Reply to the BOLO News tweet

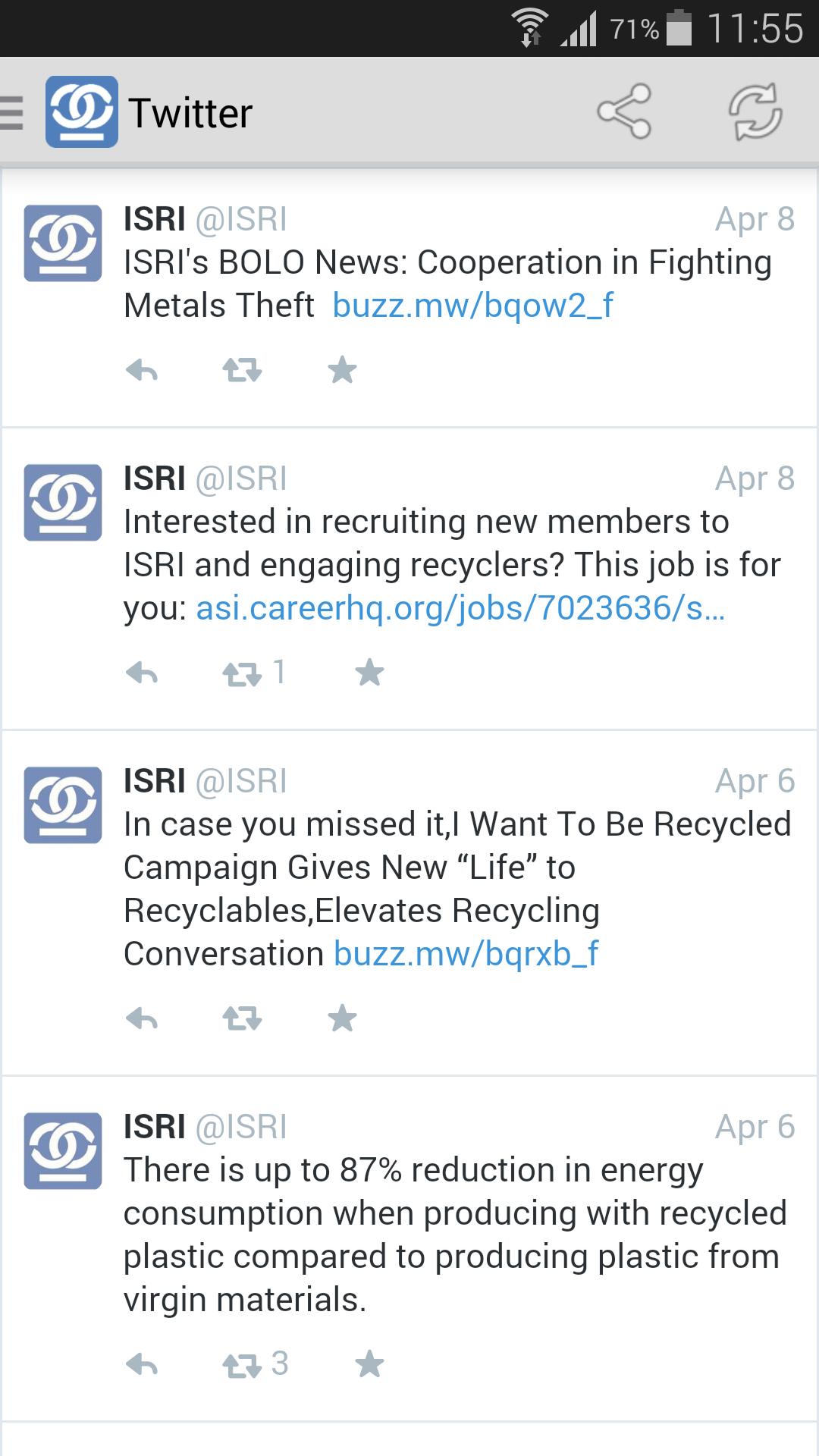[143, 370]
